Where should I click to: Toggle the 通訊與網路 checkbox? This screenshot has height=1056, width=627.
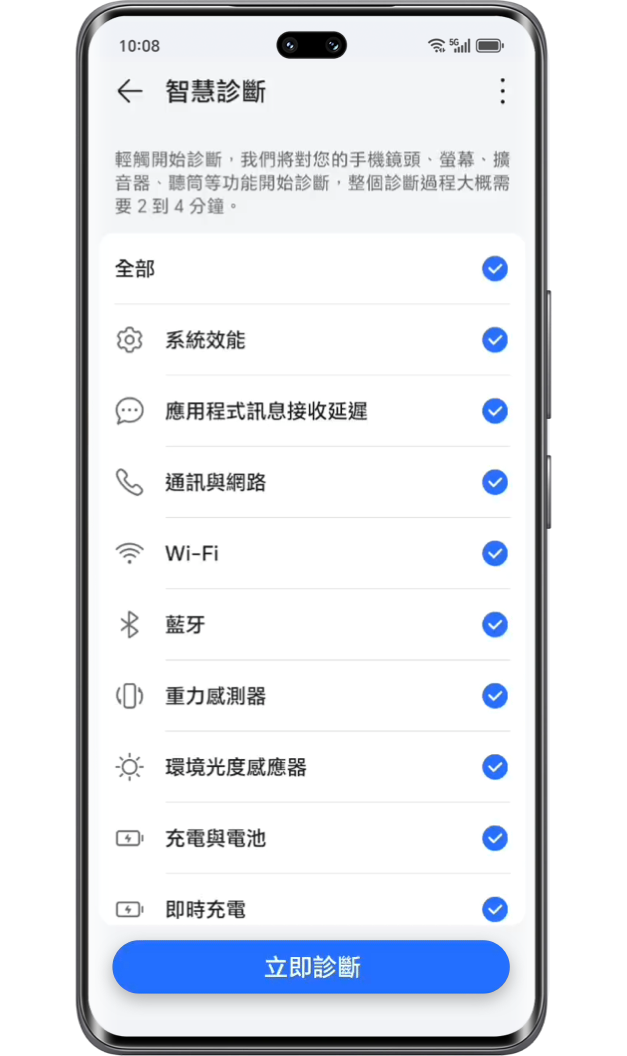pyautogui.click(x=494, y=482)
